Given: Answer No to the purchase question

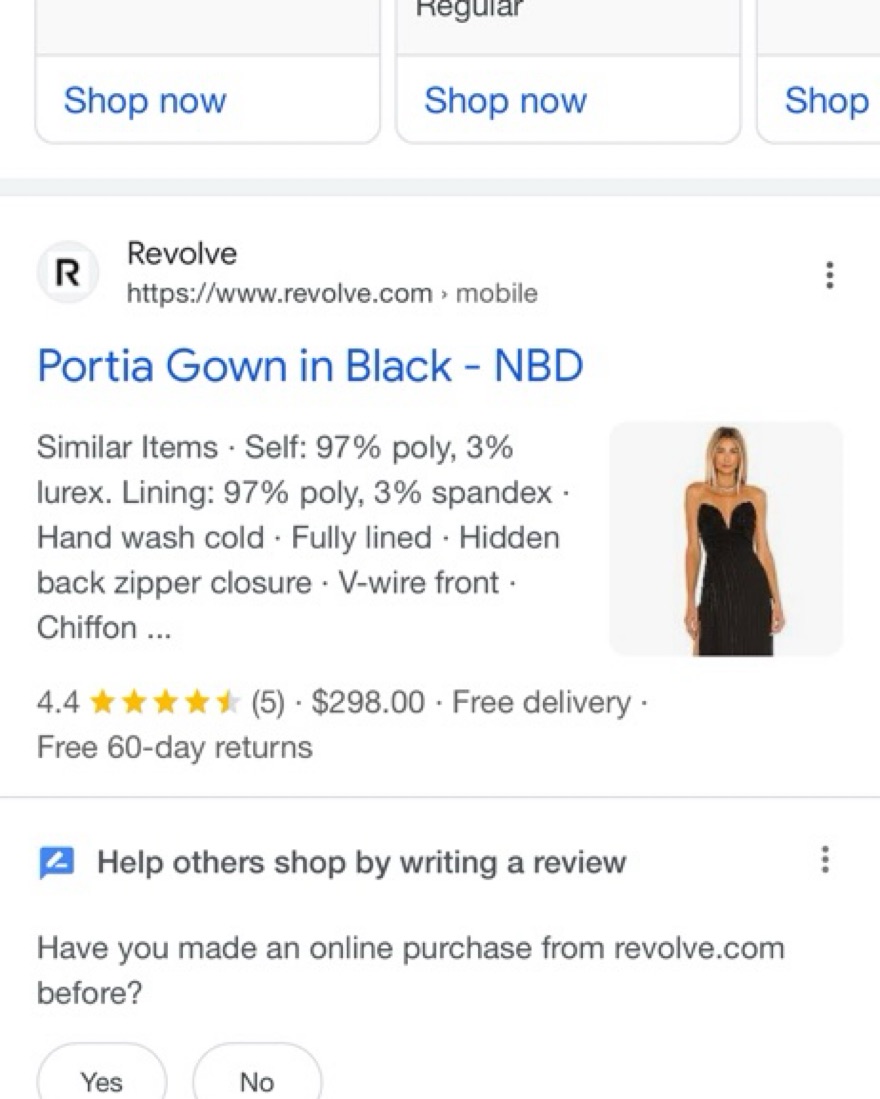Looking at the screenshot, I should coord(257,1080).
